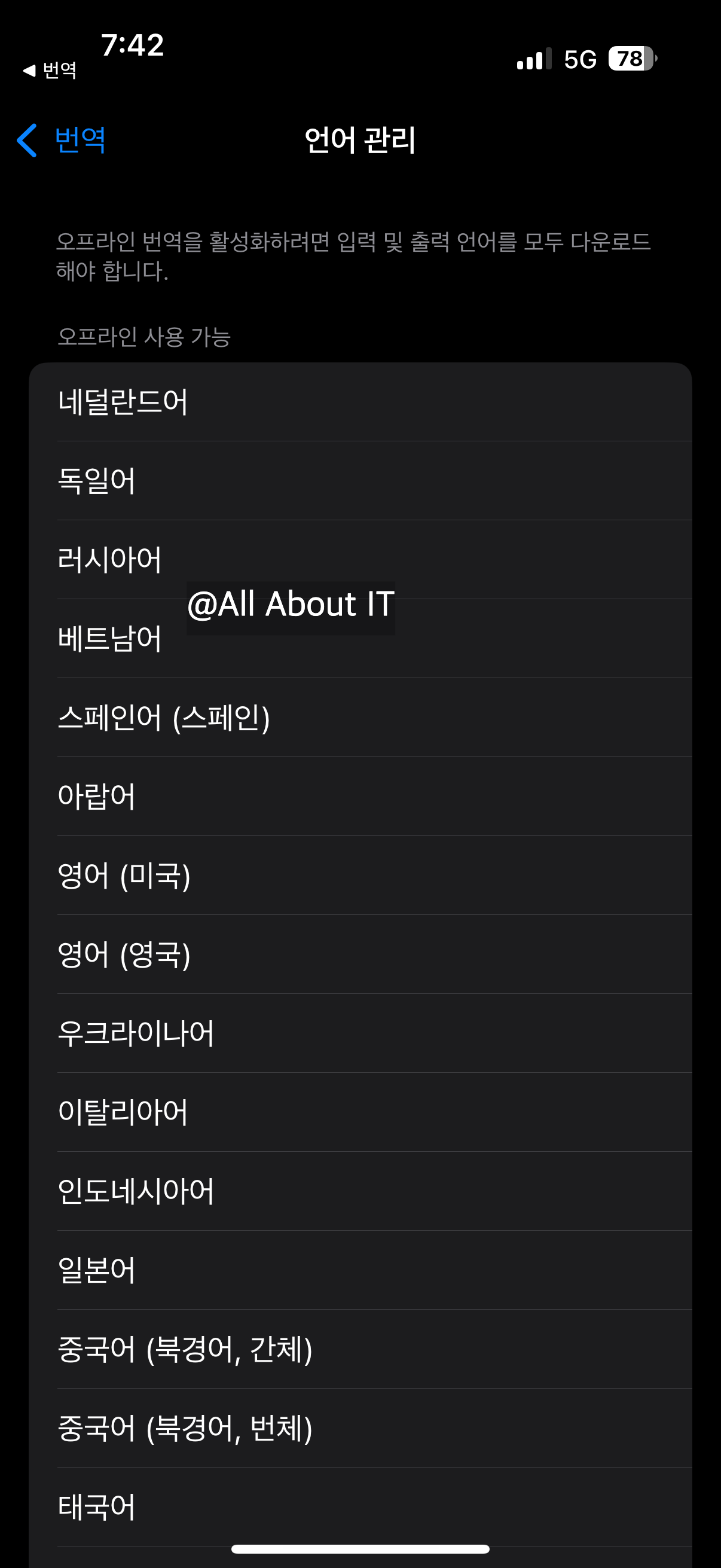Select 중국어 (북경어, 간체)
721x1568 pixels.
click(x=360, y=1349)
